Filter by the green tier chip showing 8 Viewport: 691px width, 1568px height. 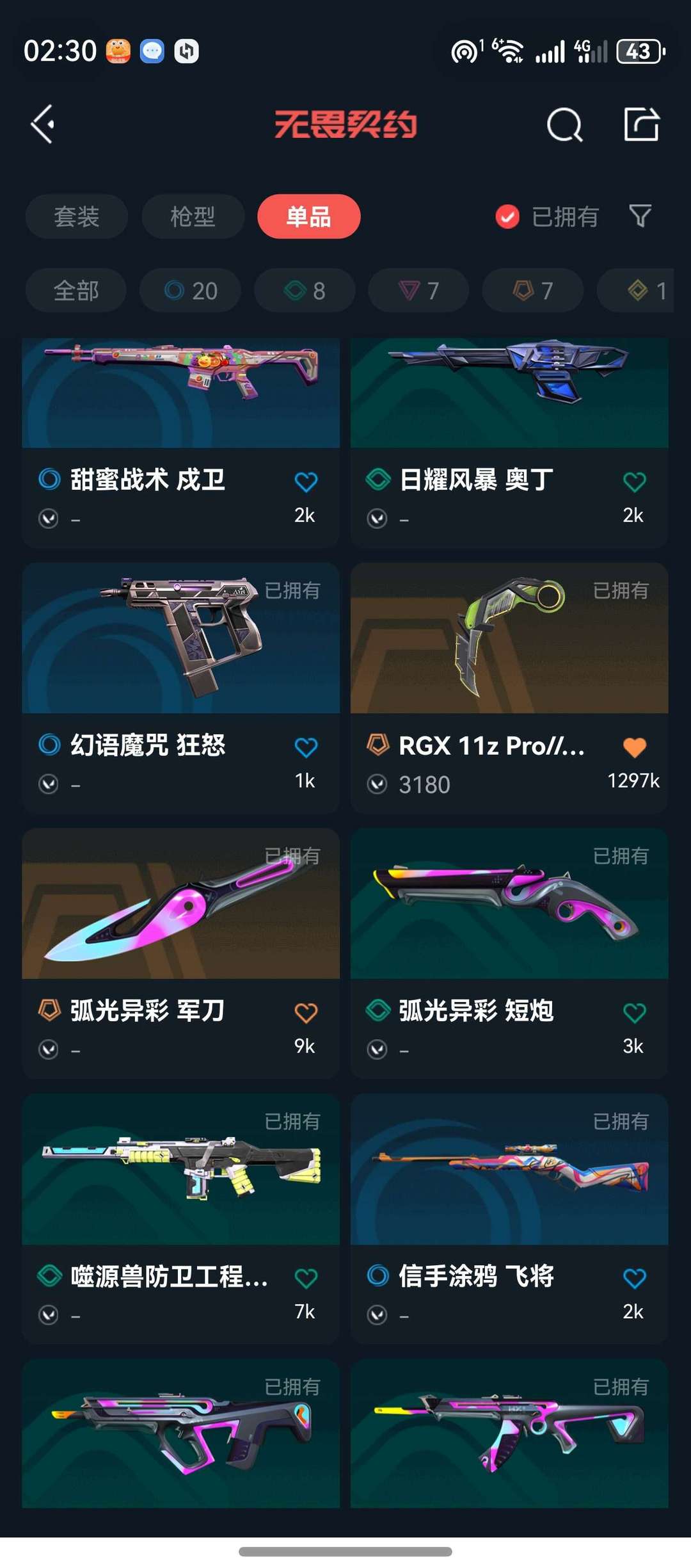pos(305,291)
